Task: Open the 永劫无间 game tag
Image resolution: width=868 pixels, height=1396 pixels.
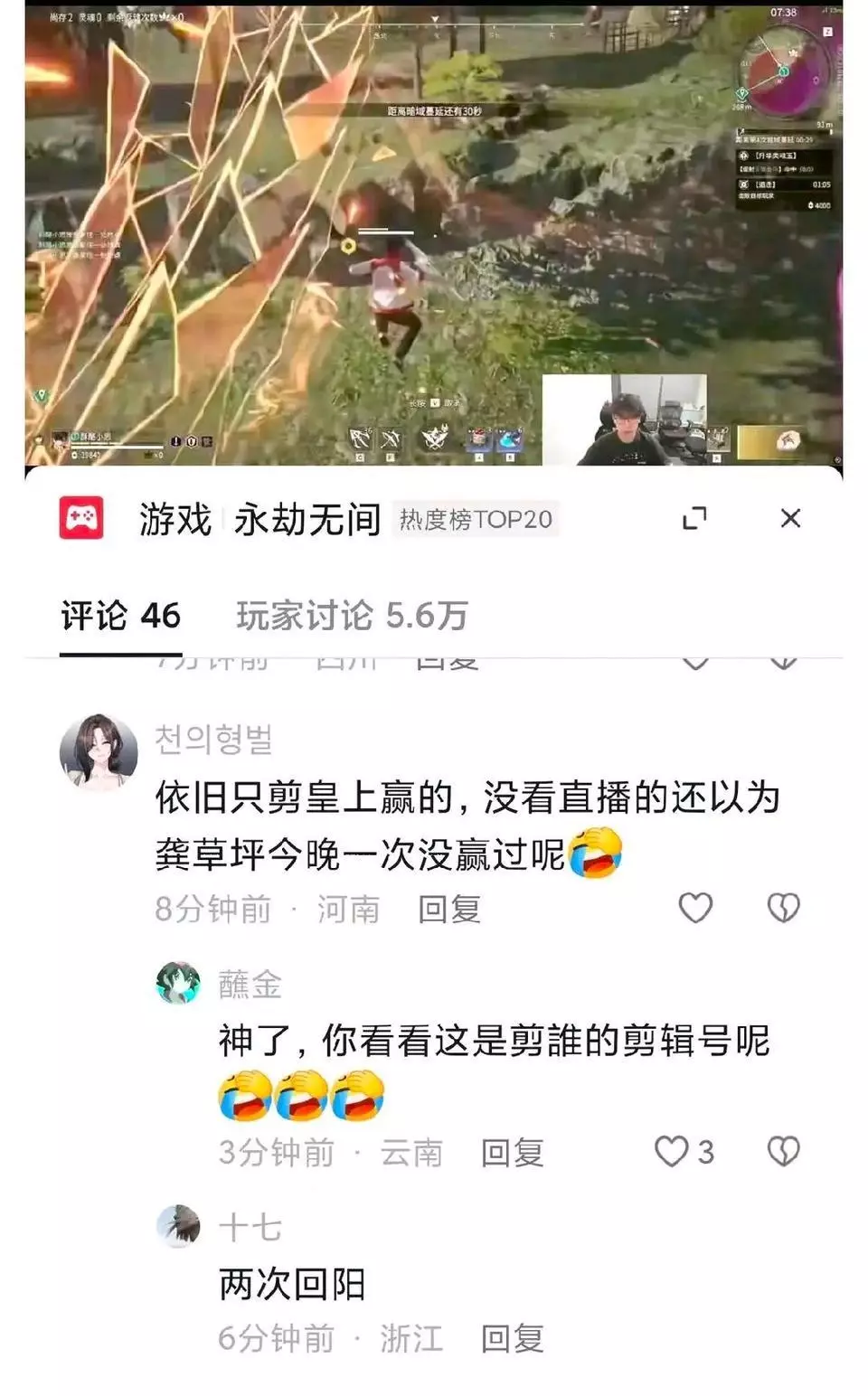Action: point(307,519)
